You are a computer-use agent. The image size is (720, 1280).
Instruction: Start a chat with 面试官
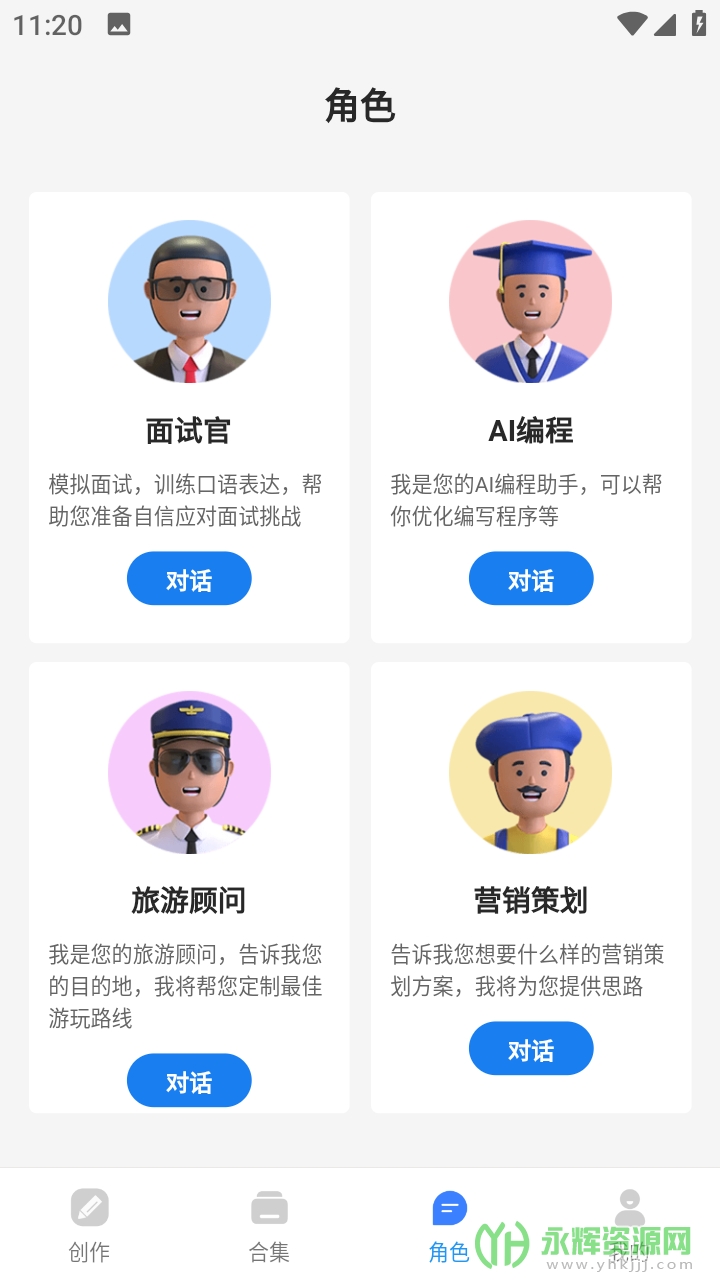pos(189,579)
